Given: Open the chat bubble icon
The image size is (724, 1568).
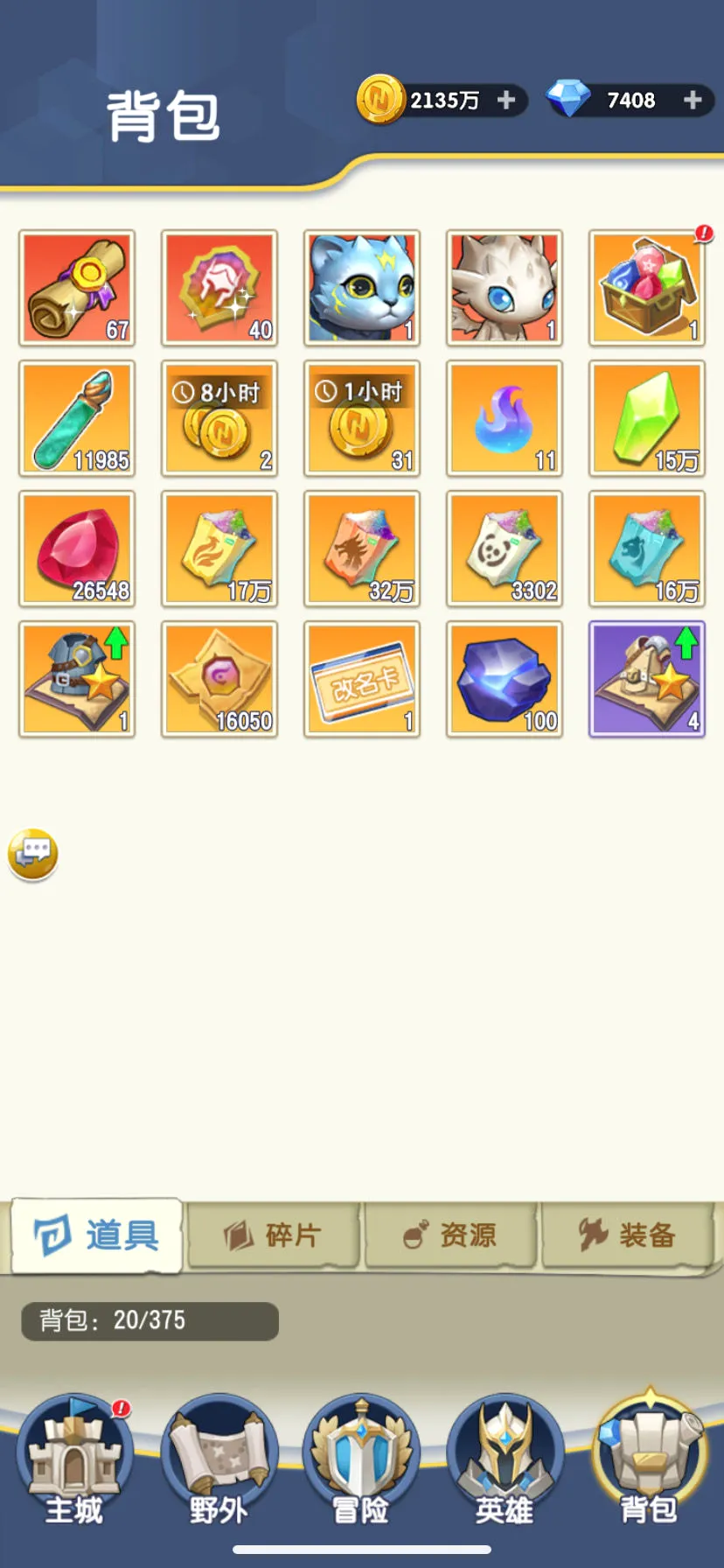Looking at the screenshot, I should [x=33, y=853].
